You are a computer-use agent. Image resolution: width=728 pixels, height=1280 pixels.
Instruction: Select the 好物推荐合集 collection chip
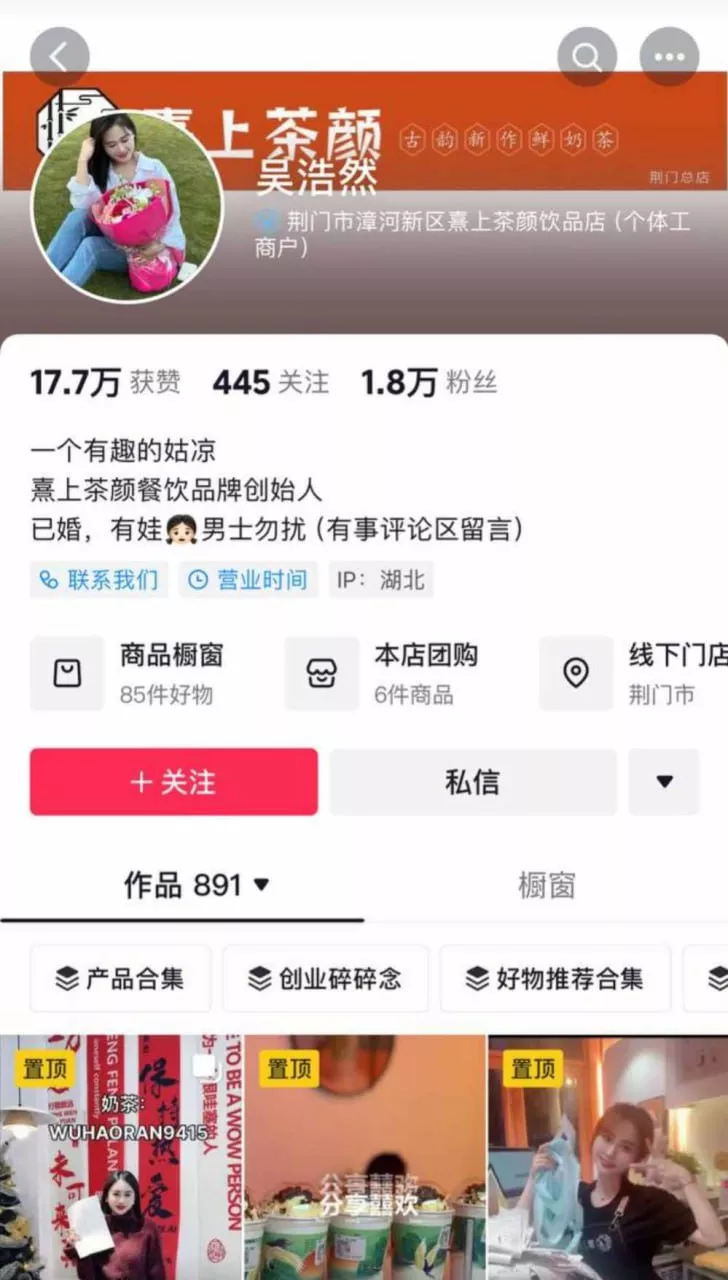tap(555, 978)
